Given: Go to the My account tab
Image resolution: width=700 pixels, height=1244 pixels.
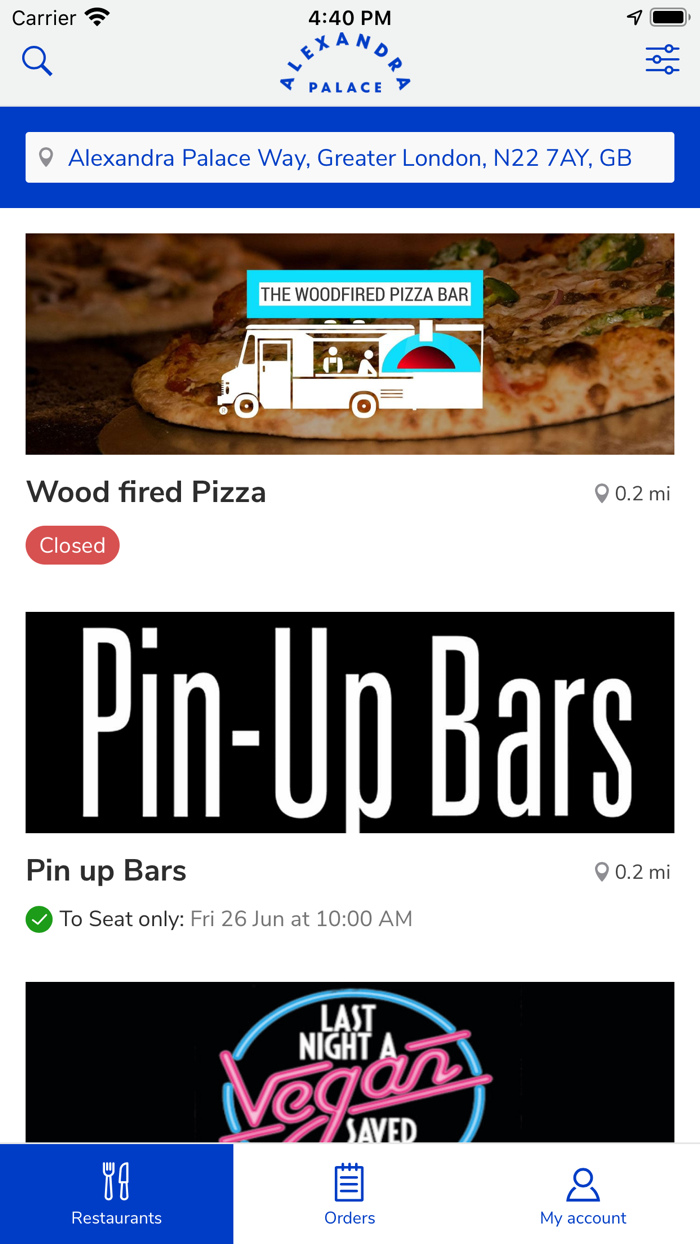Looking at the screenshot, I should 583,1194.
